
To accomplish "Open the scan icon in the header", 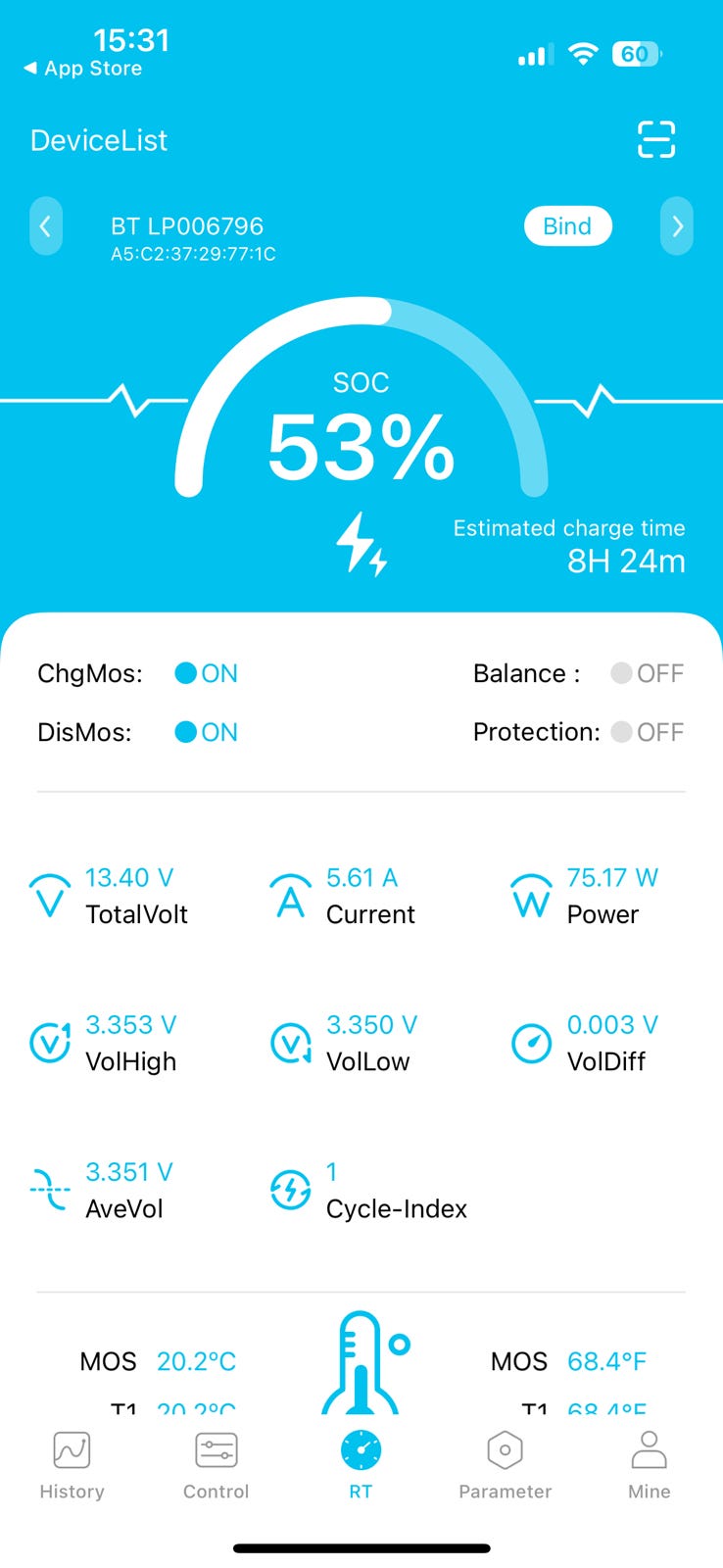I will 656,139.
